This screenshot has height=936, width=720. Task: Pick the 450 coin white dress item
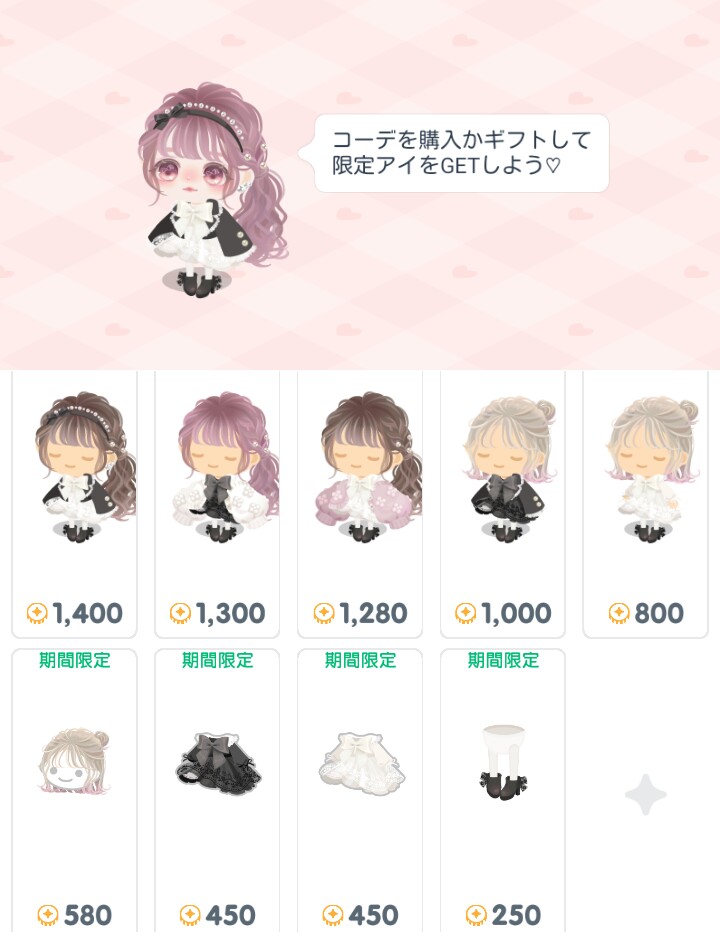(x=360, y=792)
